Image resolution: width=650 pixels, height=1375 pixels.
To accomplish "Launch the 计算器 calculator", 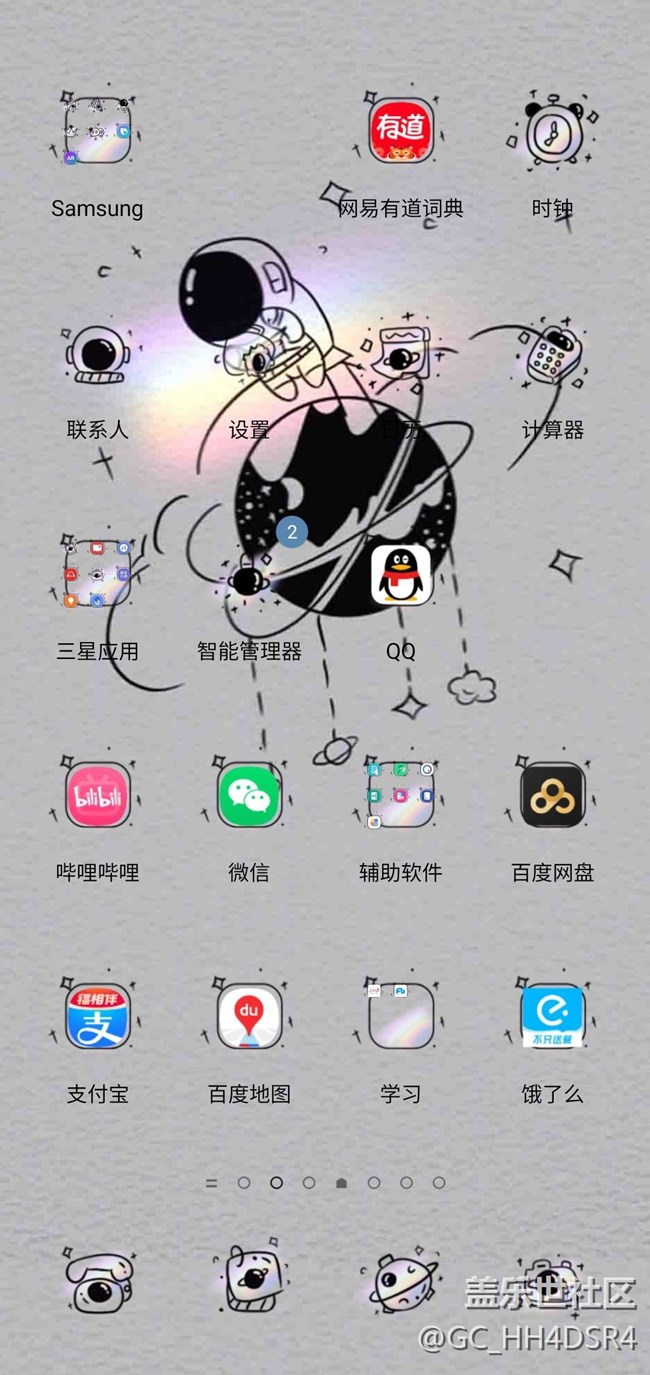I will click(552, 354).
